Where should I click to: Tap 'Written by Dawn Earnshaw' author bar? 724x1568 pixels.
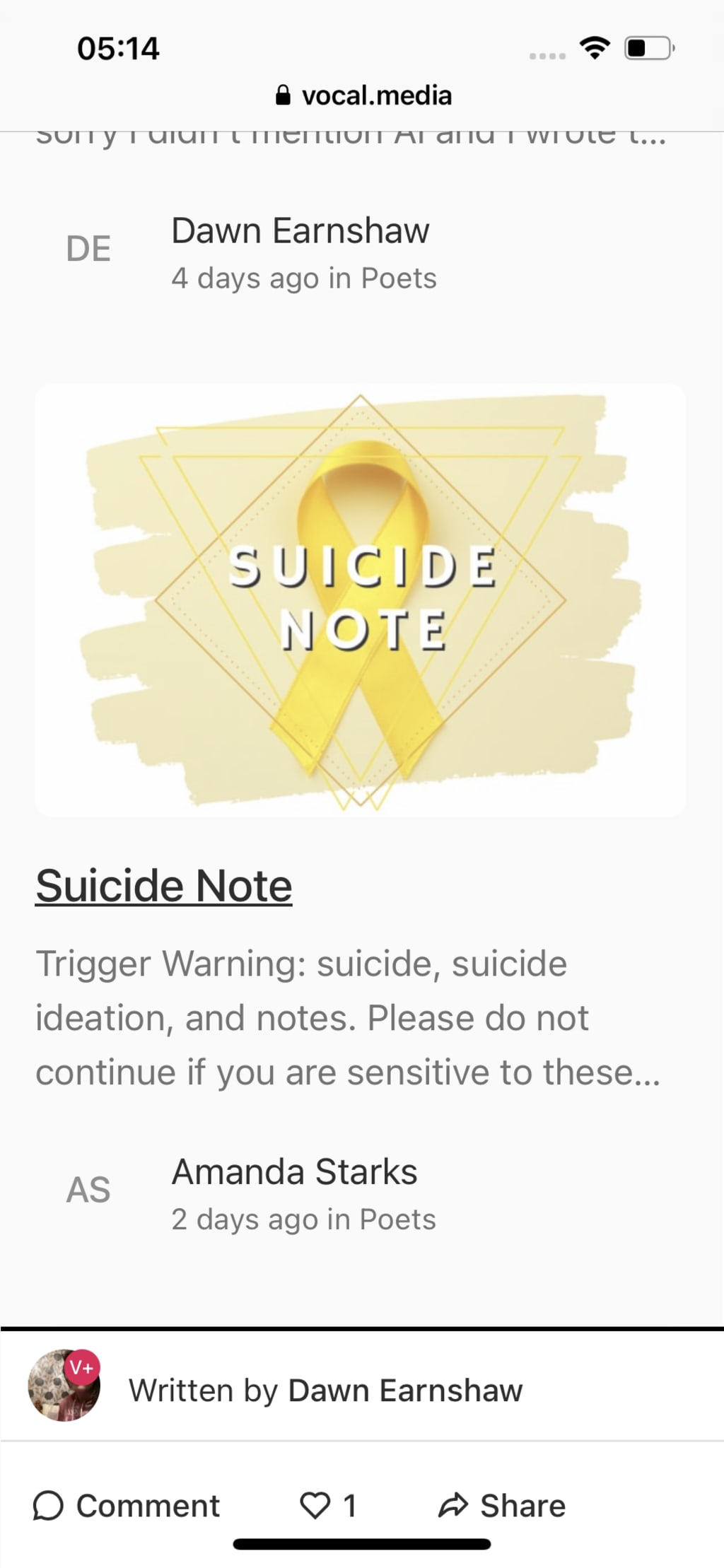325,1390
